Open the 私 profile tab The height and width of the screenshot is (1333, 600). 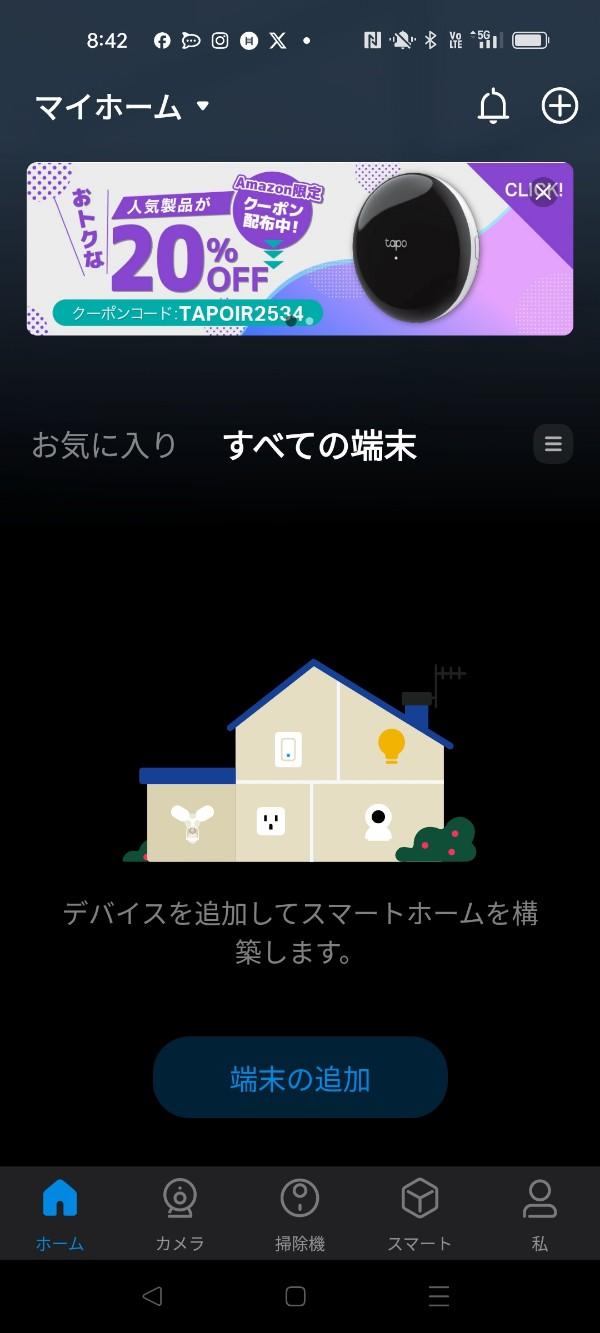tap(540, 1214)
